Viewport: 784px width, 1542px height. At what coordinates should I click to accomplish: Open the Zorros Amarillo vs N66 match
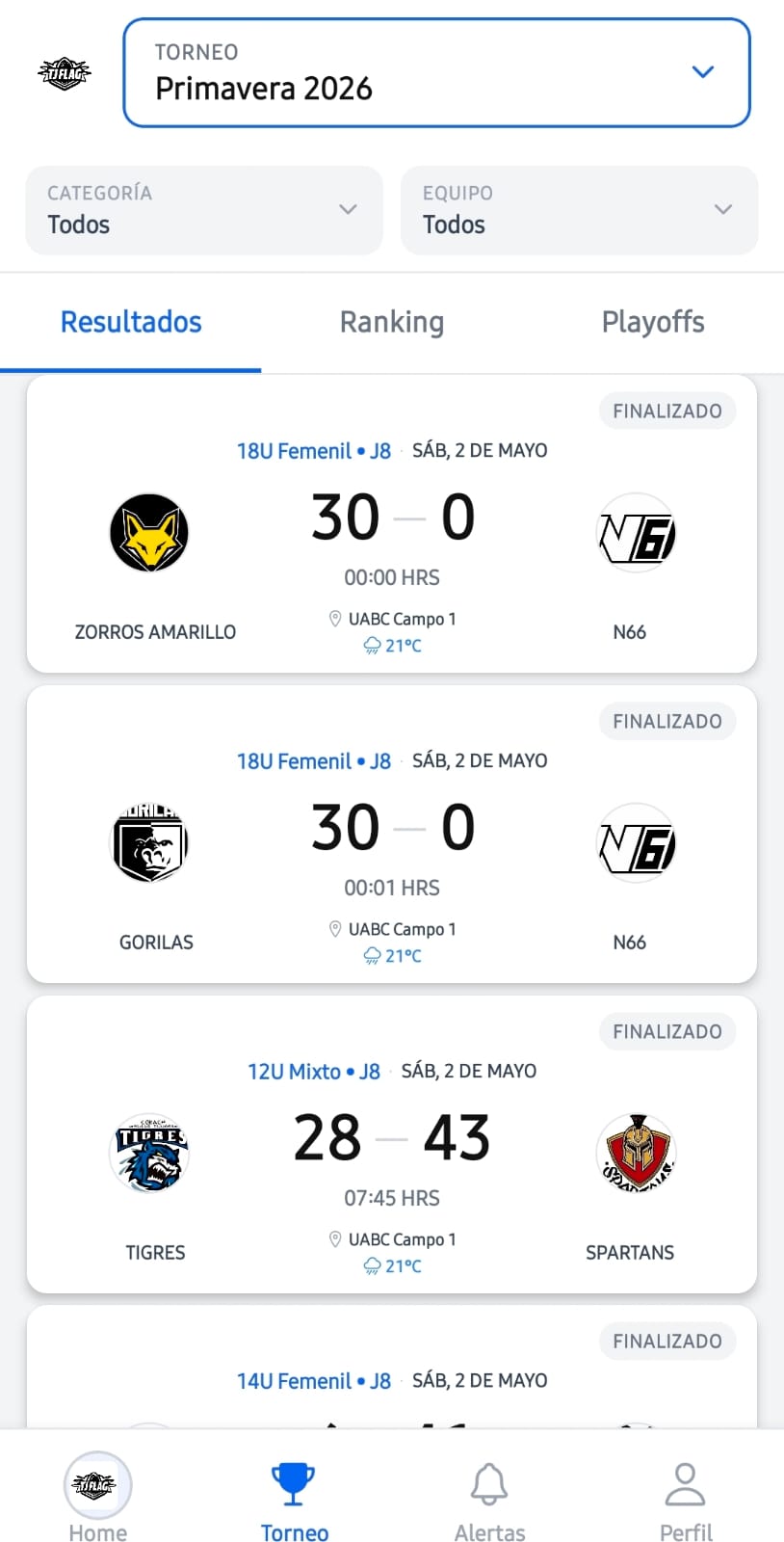pyautogui.click(x=392, y=524)
